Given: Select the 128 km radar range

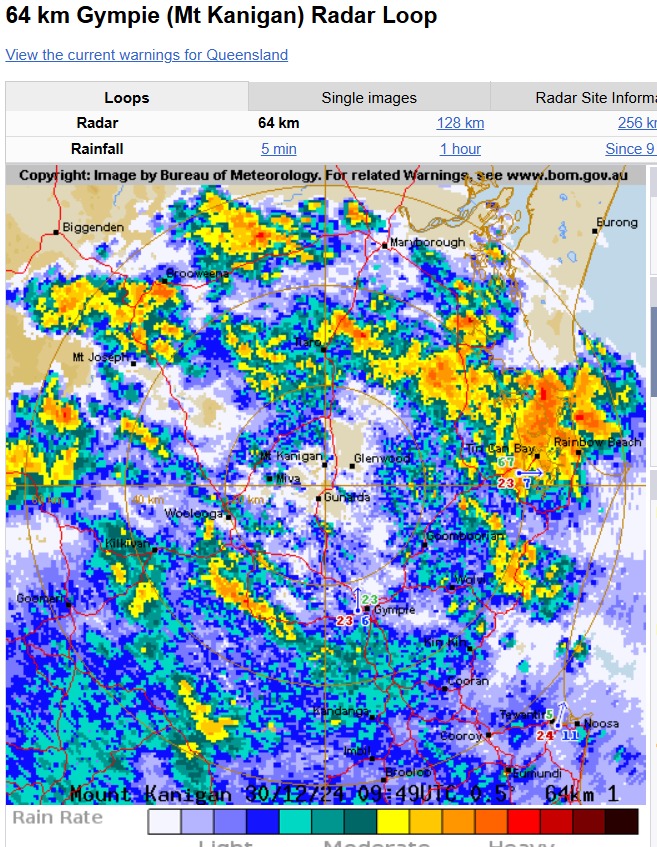Looking at the screenshot, I should point(460,123).
